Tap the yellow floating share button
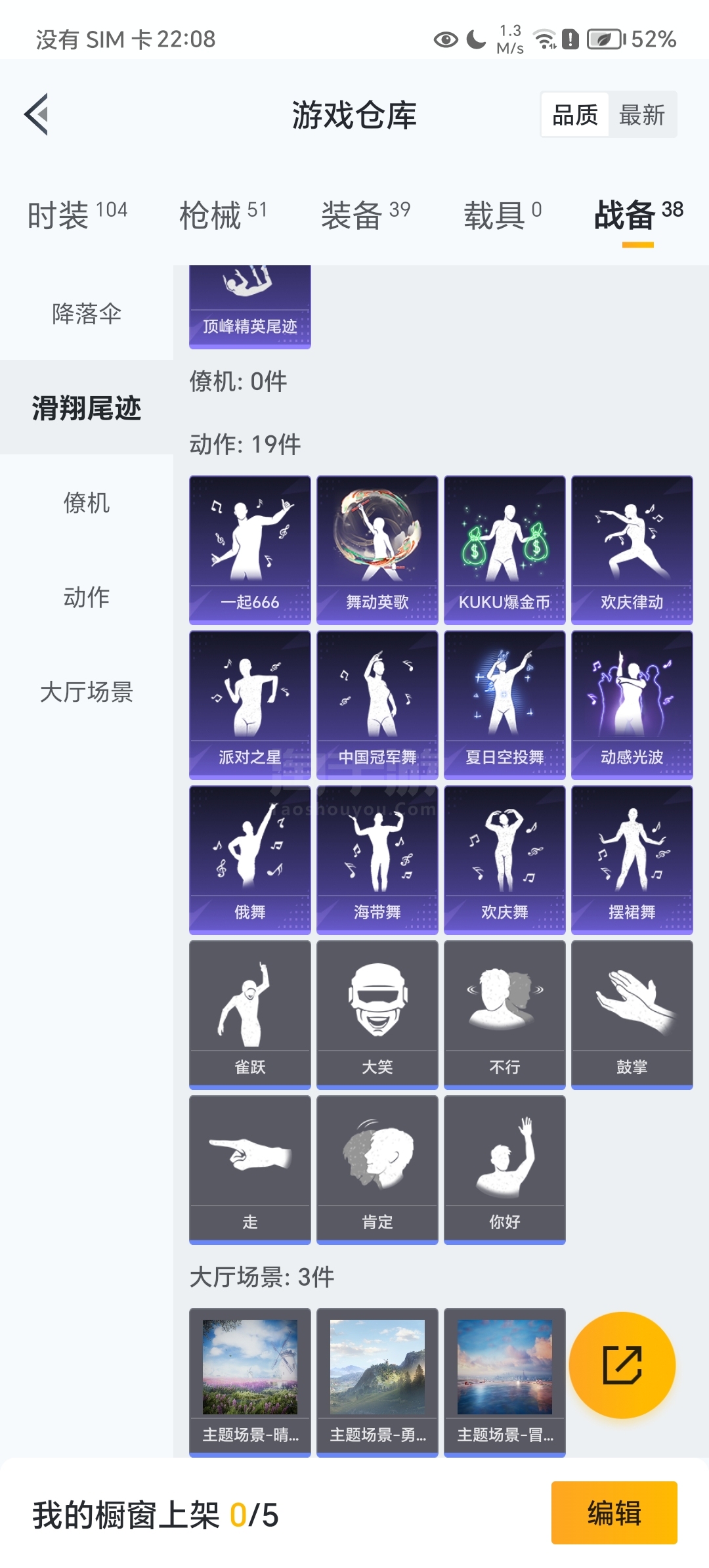709x1568 pixels. pyautogui.click(x=622, y=1365)
